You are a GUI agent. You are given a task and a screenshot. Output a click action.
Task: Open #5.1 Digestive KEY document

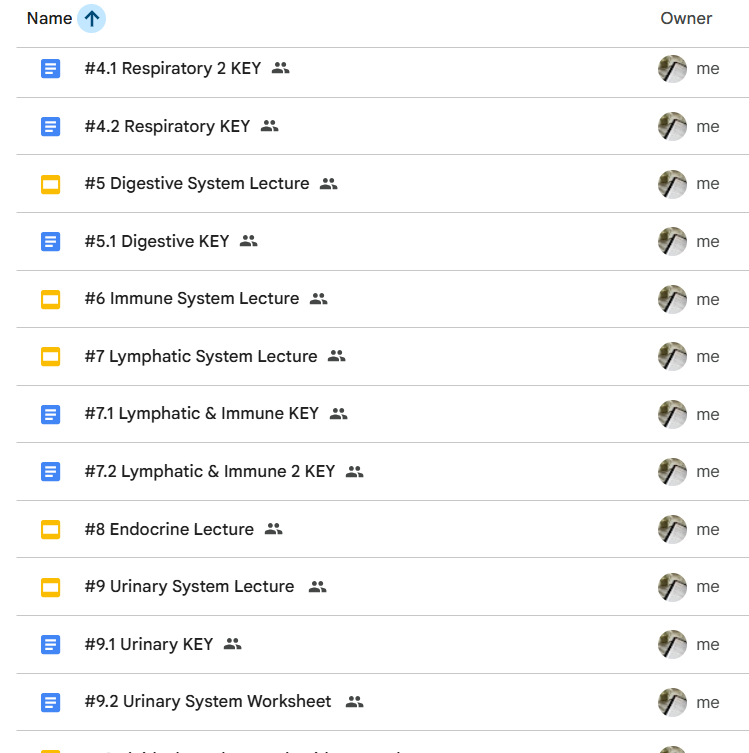[156, 241]
